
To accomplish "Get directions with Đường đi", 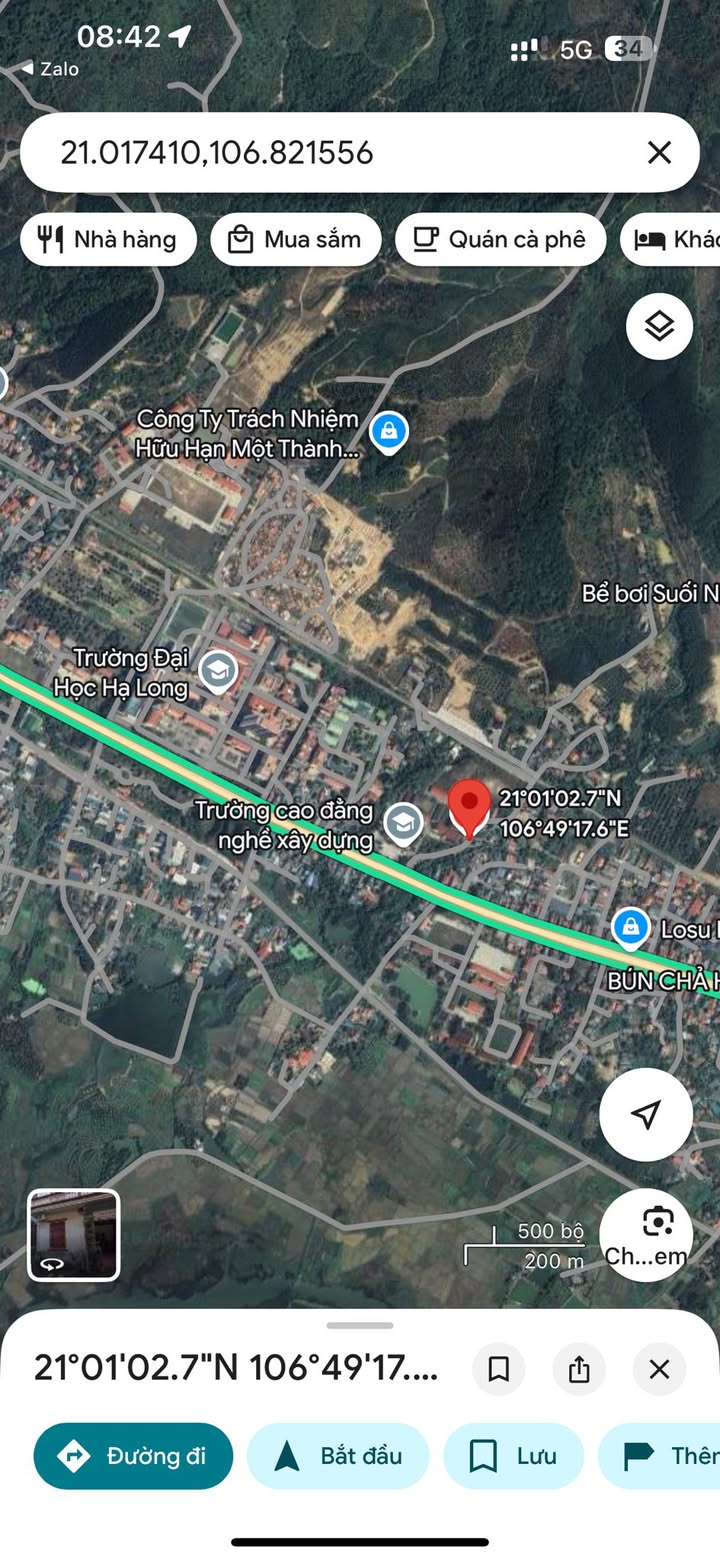I will pos(133,1456).
